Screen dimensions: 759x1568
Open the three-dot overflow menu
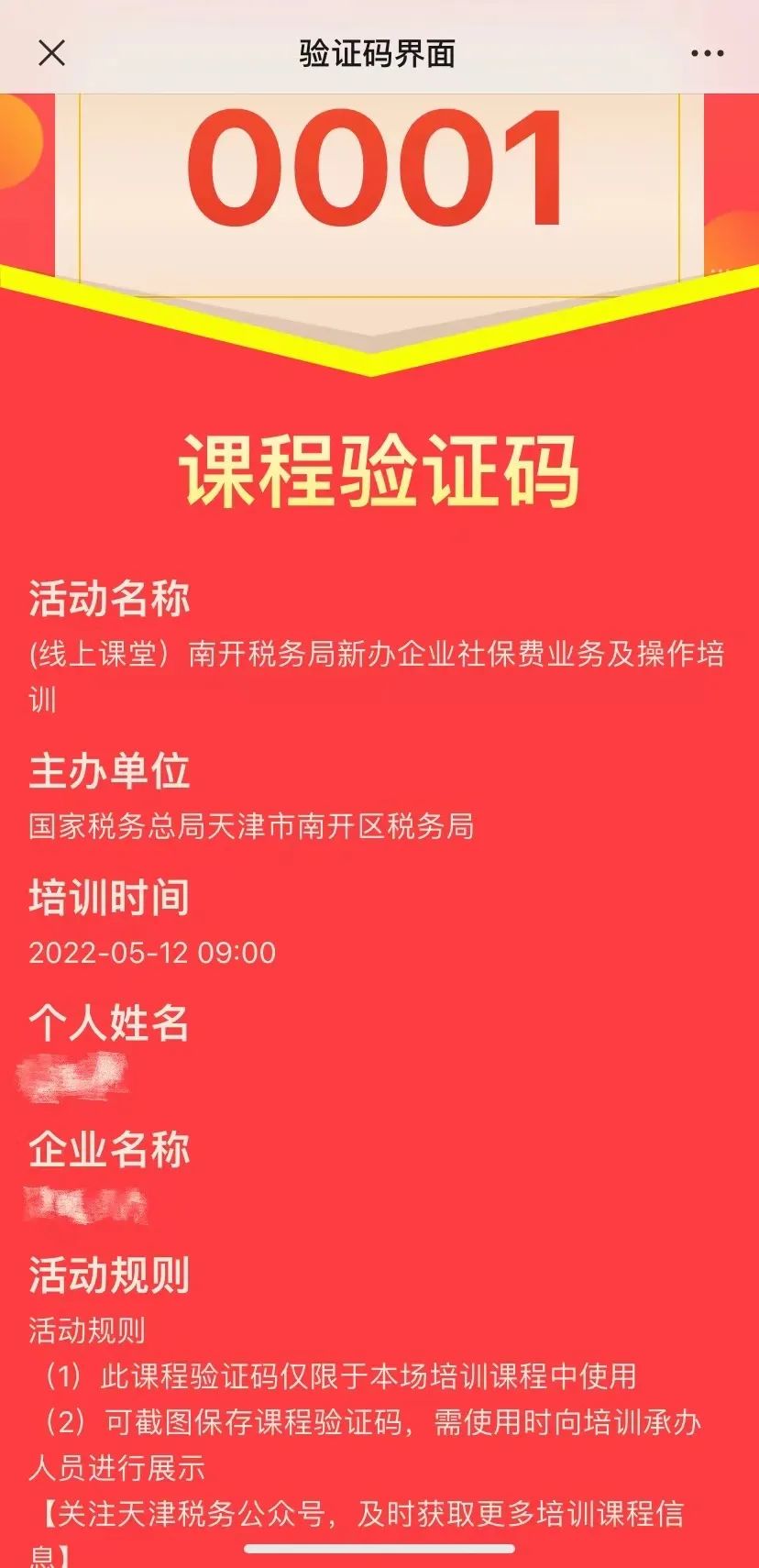707,53
